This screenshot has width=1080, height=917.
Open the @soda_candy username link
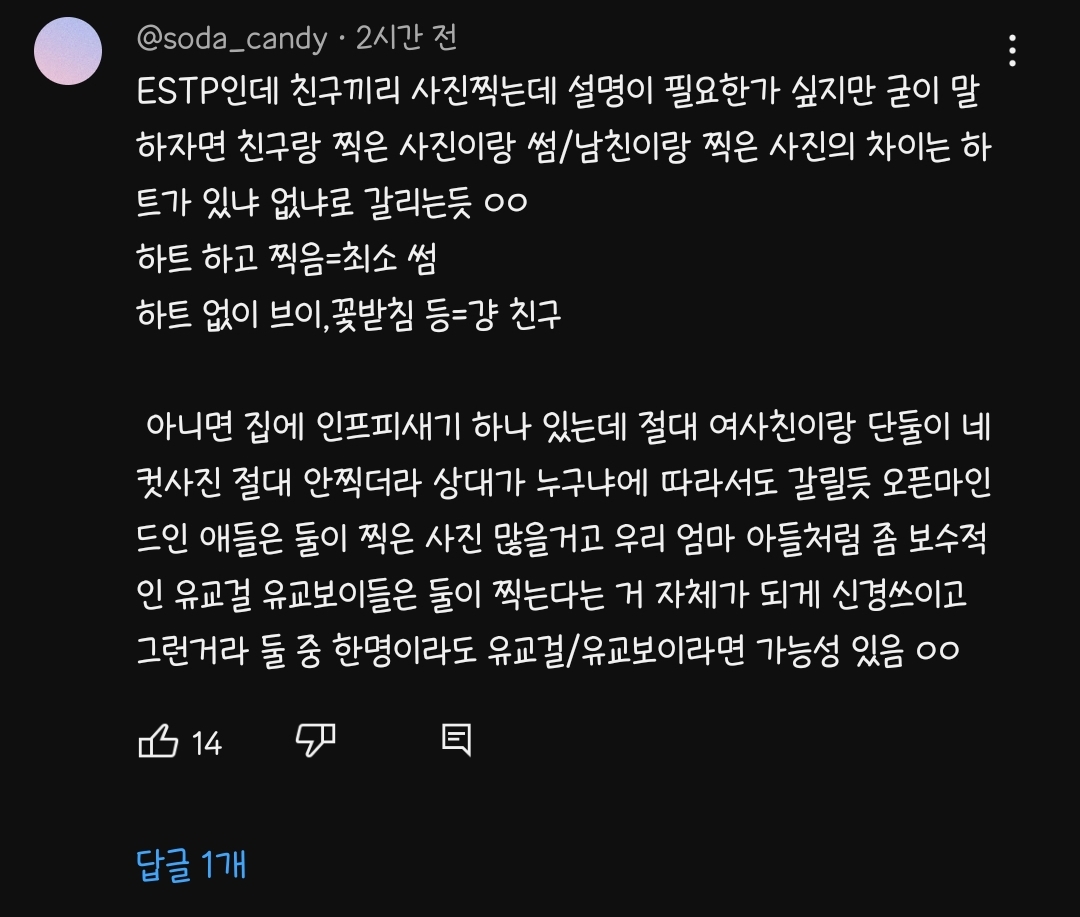[232, 38]
